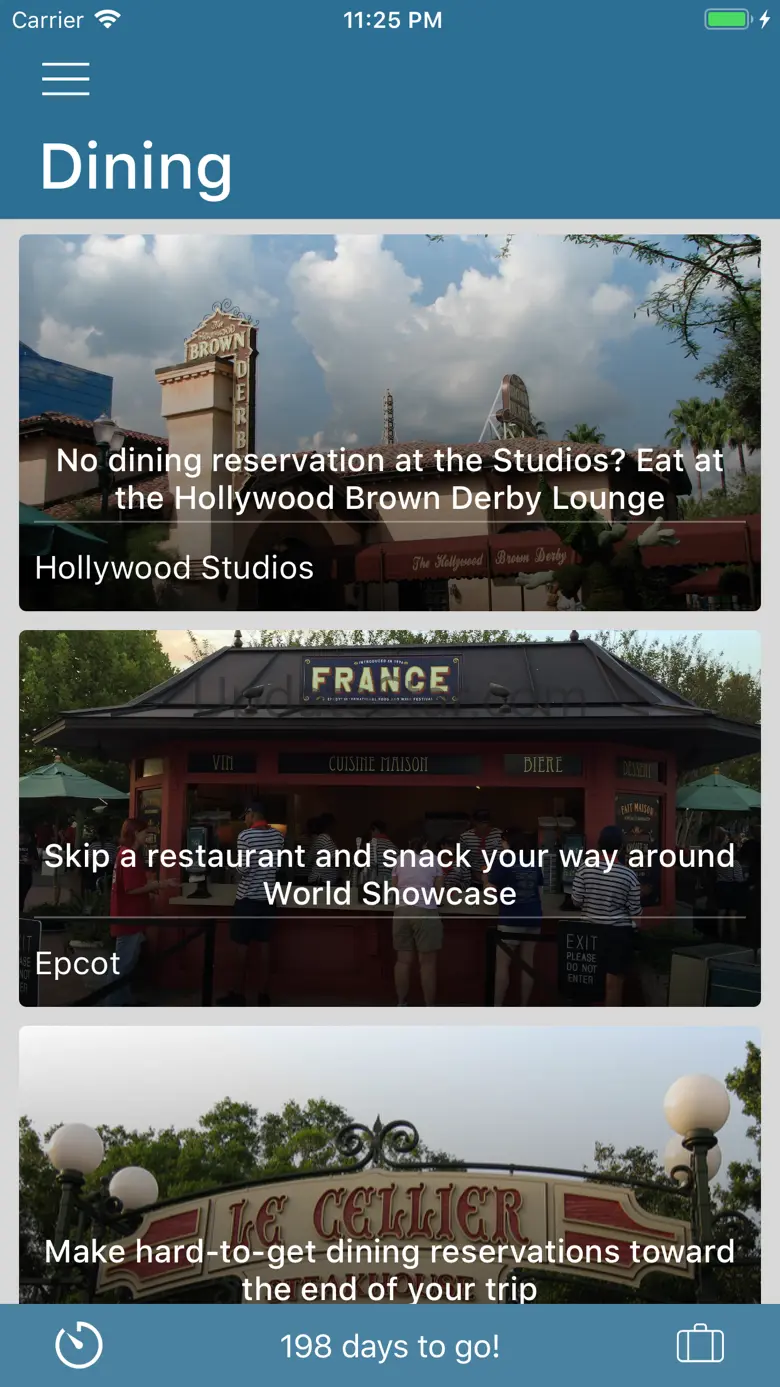The height and width of the screenshot is (1387, 780).
Task: Tap the countdown timer icon
Action: tap(79, 1345)
